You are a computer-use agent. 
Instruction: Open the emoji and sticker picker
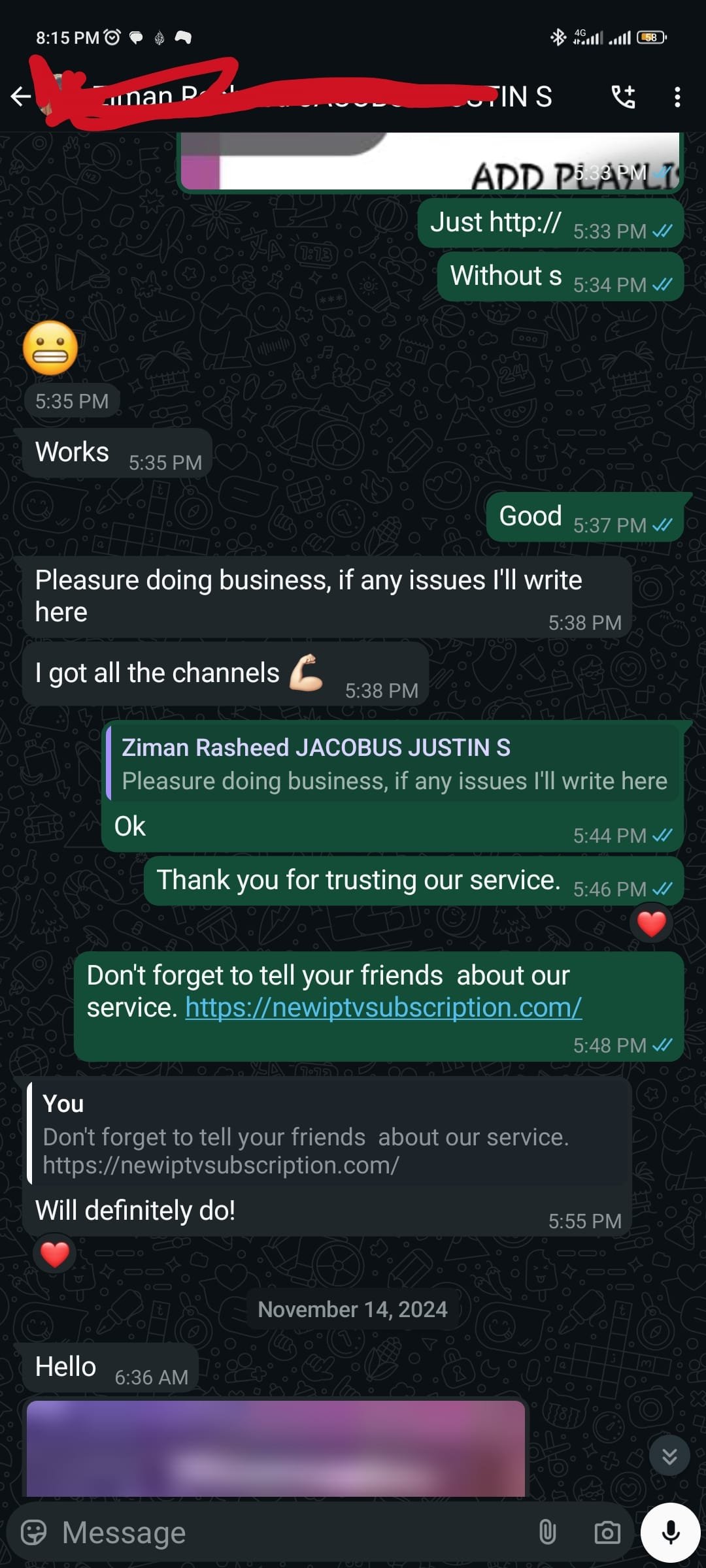tap(34, 1532)
